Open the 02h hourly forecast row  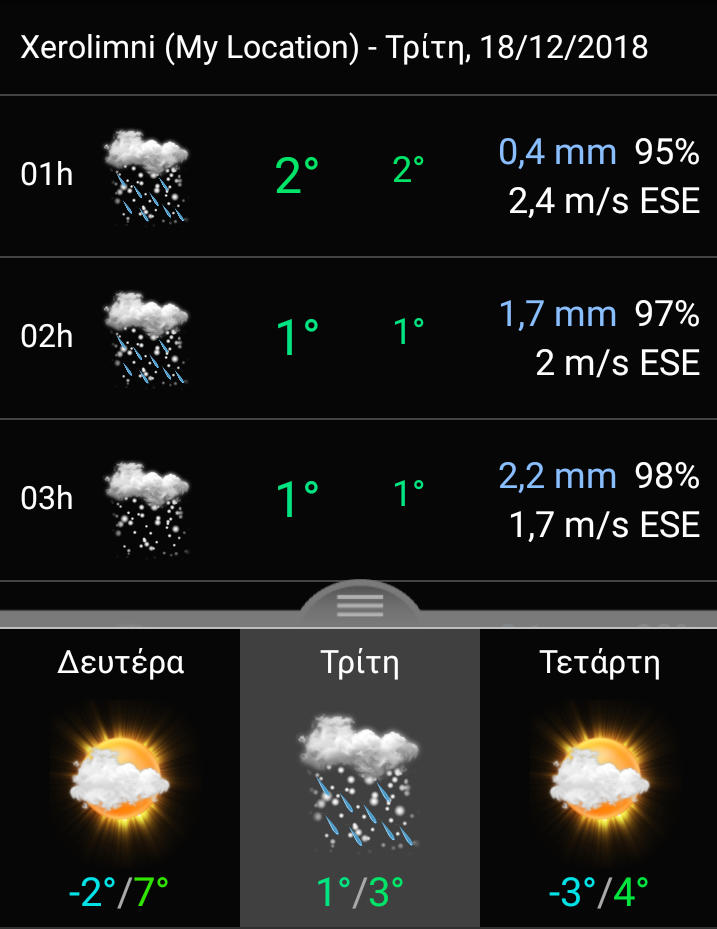click(x=358, y=338)
